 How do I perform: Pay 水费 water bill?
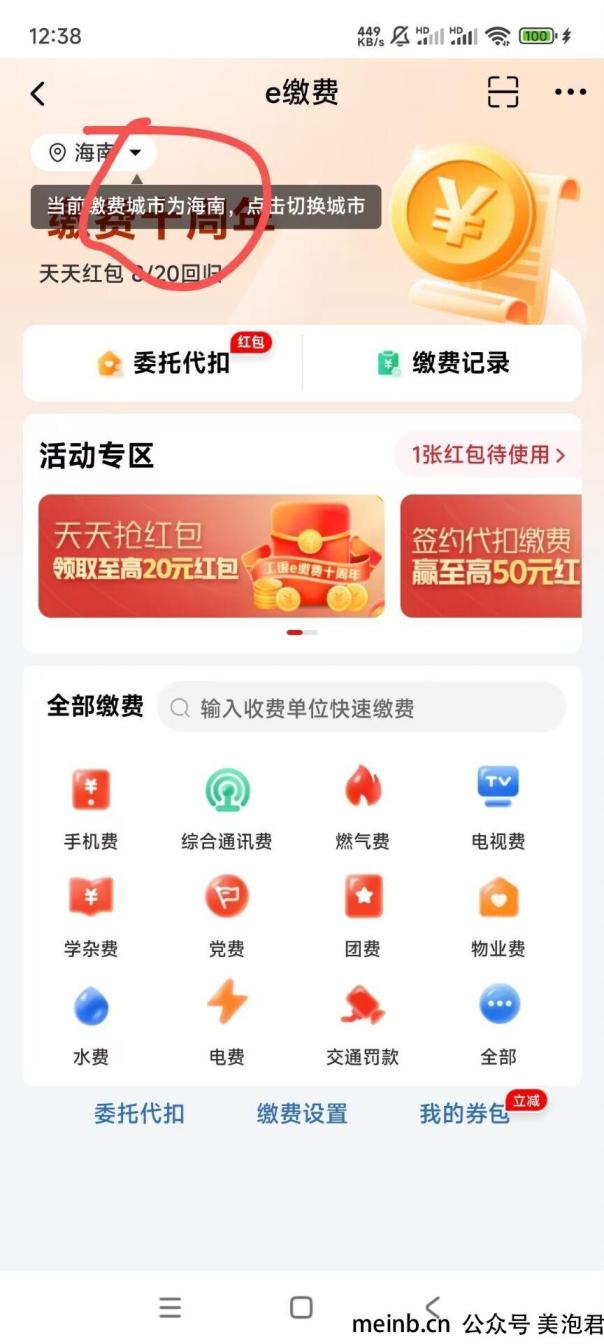[91, 1022]
